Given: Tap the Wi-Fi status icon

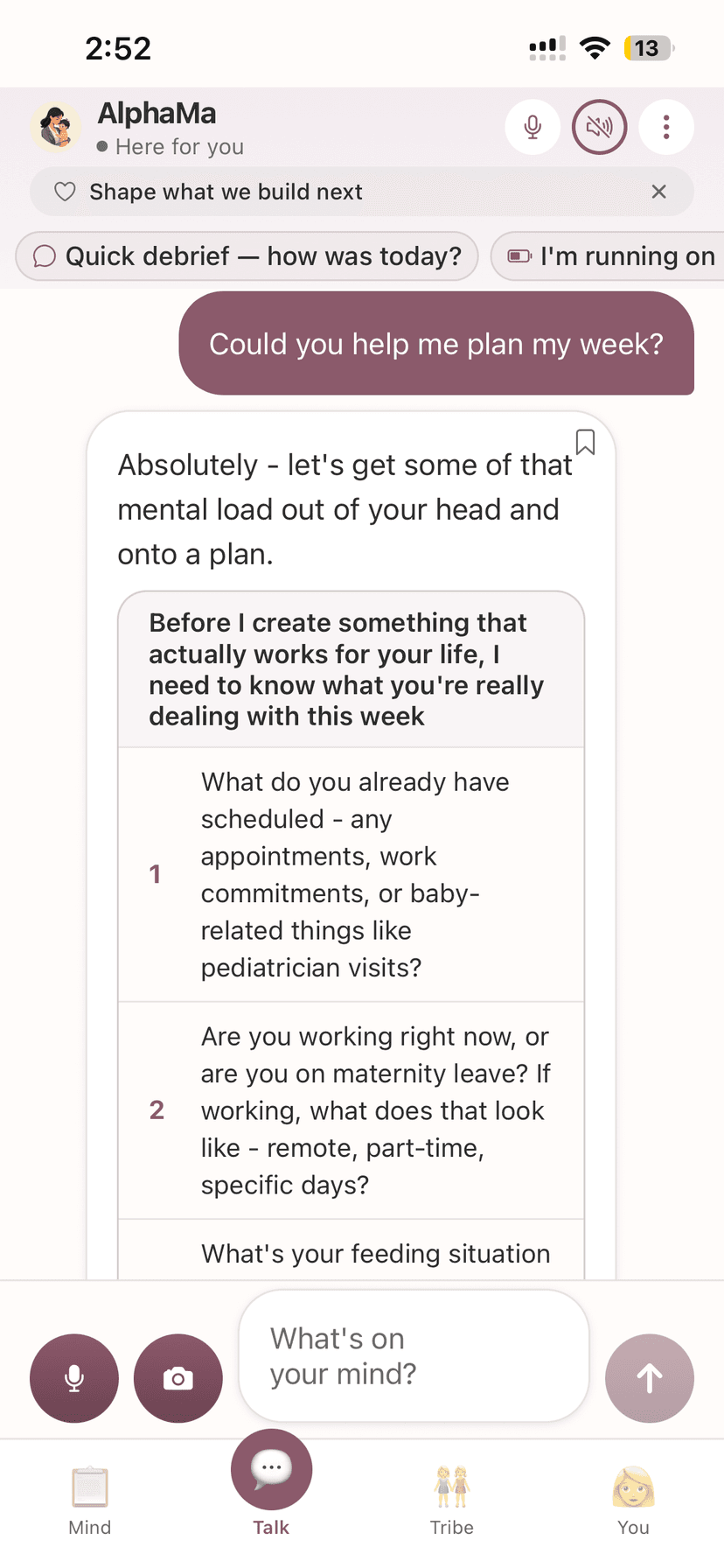Looking at the screenshot, I should [x=595, y=48].
